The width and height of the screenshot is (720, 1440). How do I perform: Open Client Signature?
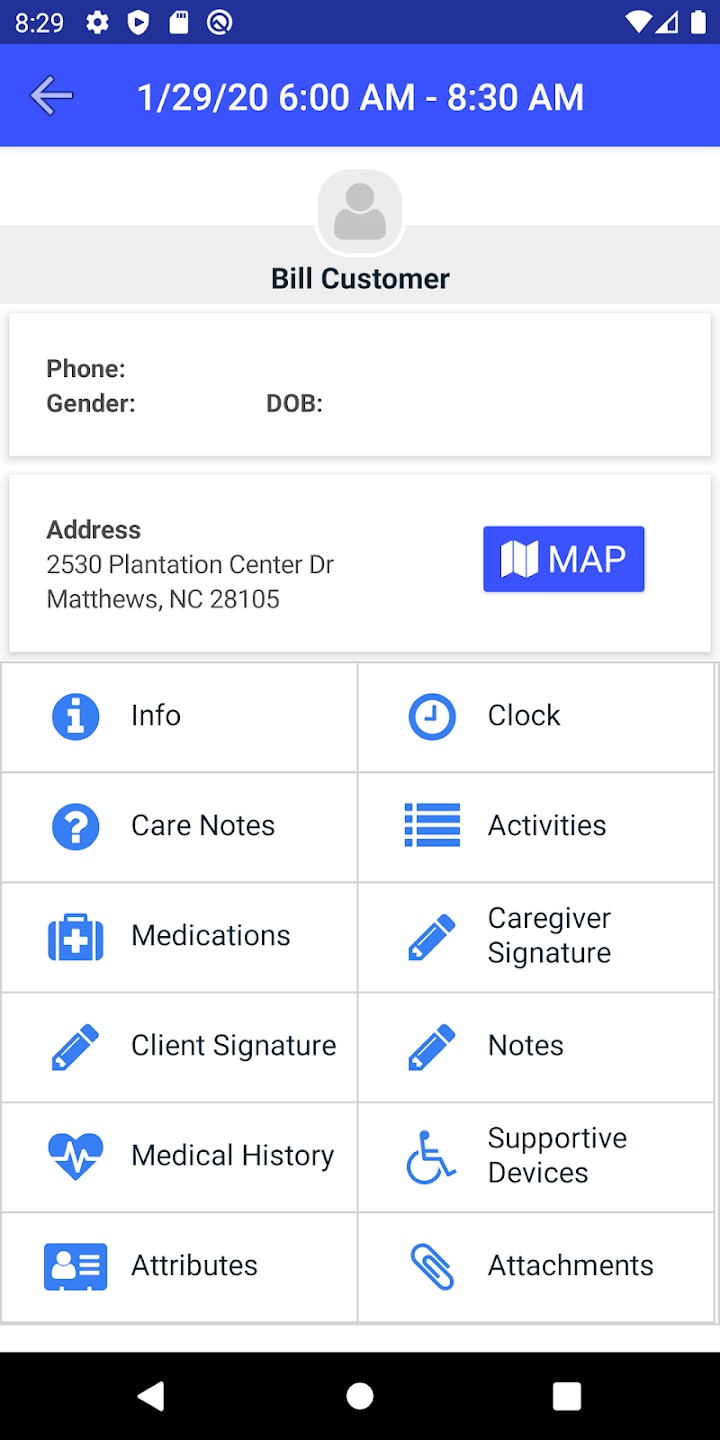[179, 1047]
